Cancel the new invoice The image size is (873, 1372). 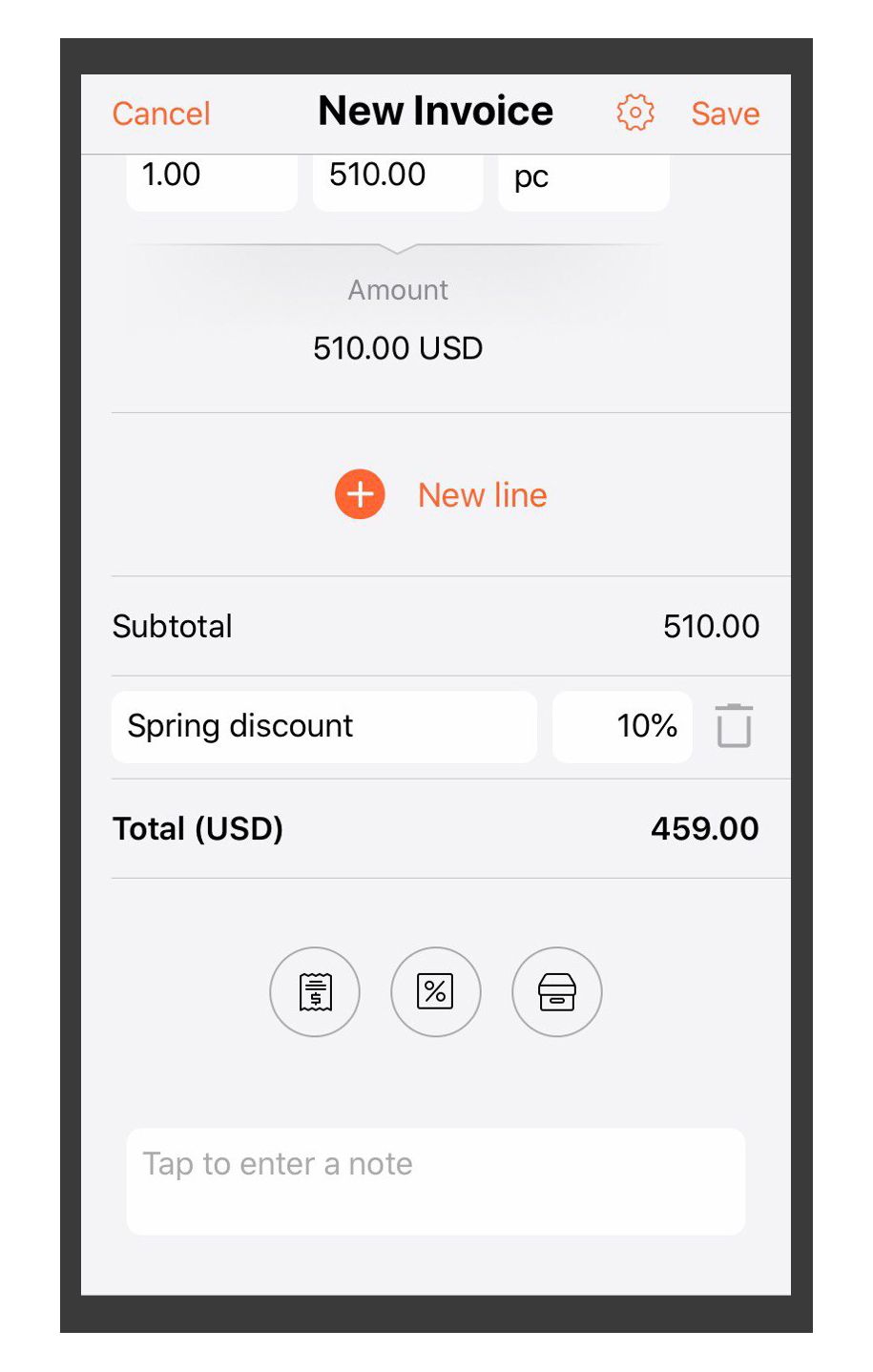pyautogui.click(x=161, y=114)
